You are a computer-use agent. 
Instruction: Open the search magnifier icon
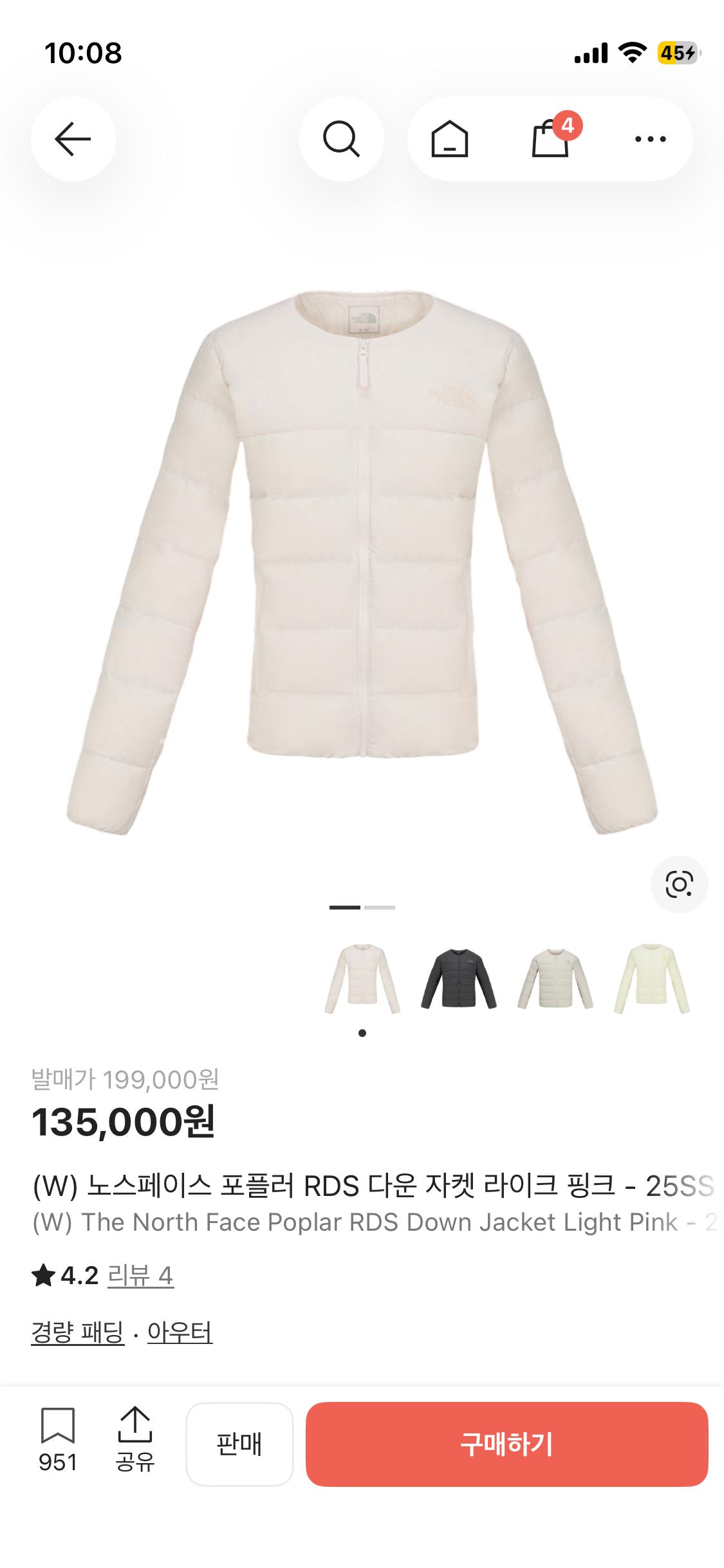[341, 139]
